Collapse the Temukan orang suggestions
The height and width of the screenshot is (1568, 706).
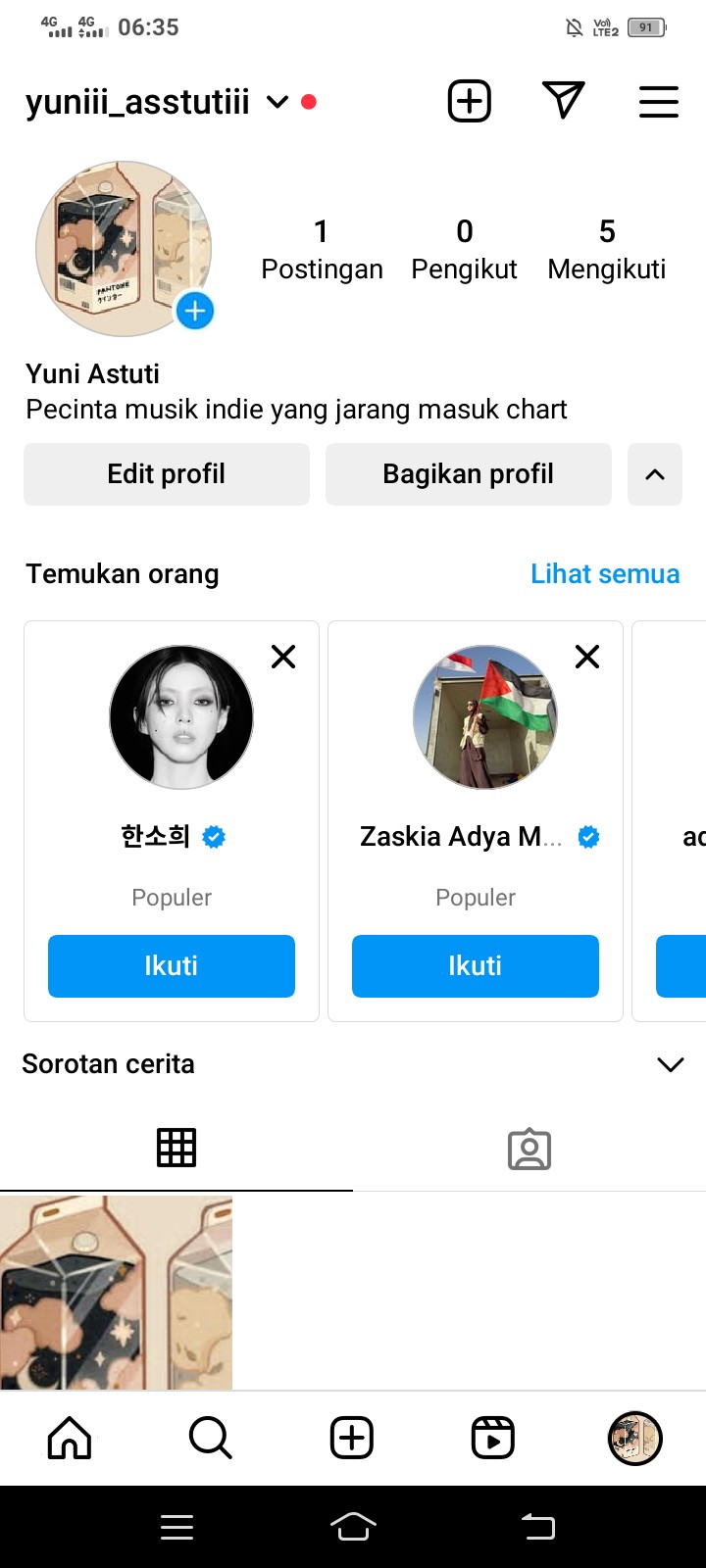[654, 474]
